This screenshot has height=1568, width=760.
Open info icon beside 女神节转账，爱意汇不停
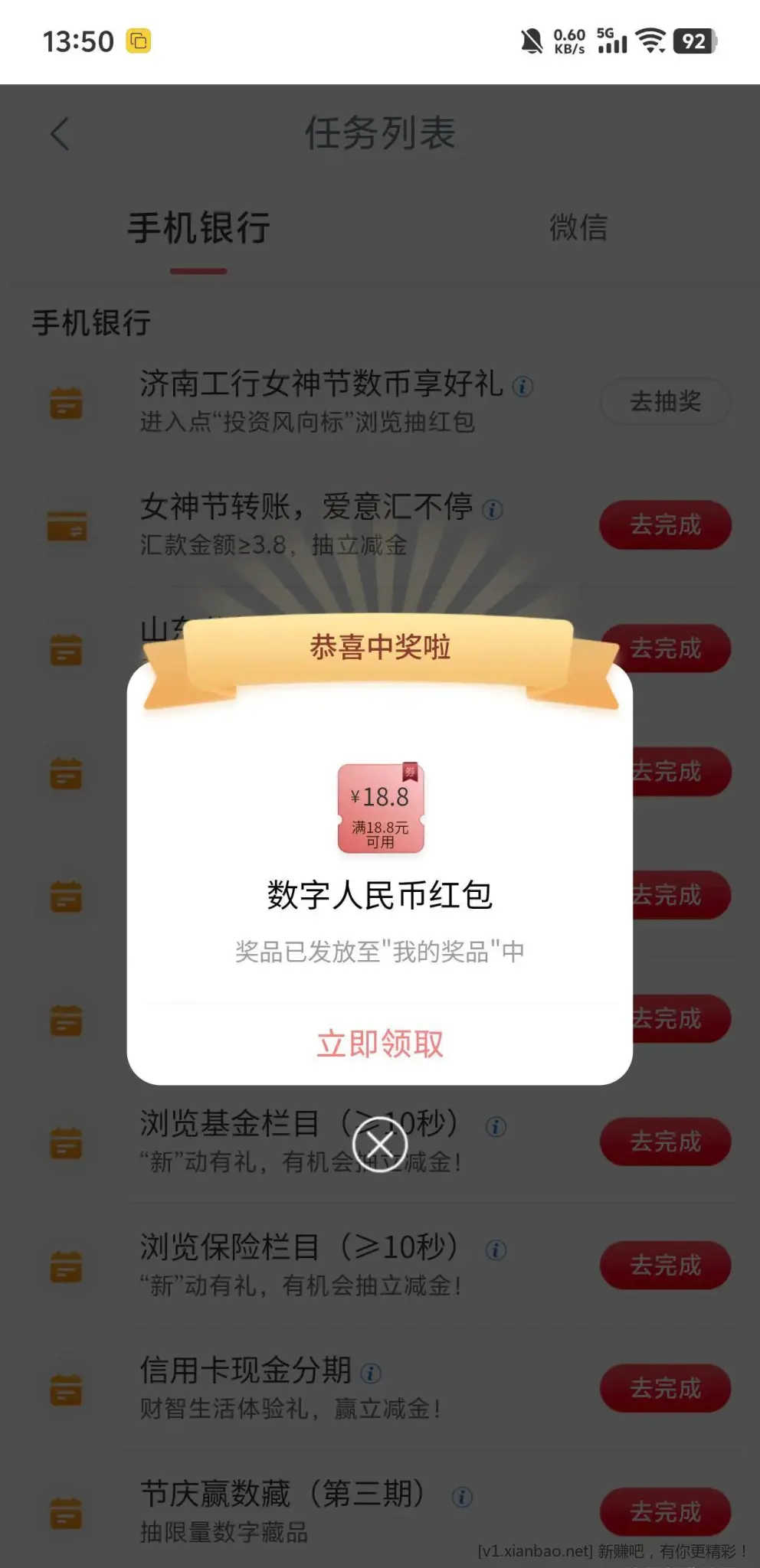pos(493,509)
